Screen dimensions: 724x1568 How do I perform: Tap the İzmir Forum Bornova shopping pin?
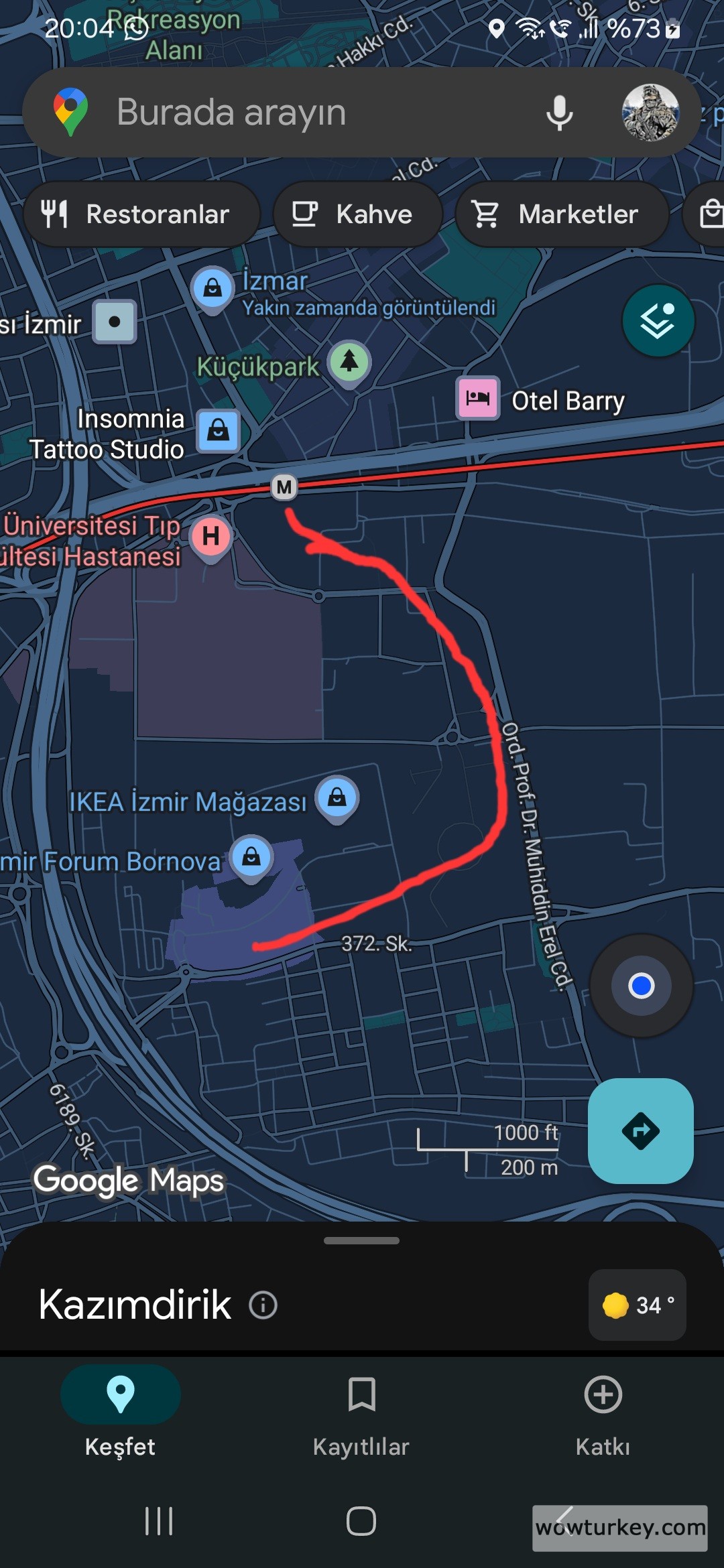(x=252, y=858)
